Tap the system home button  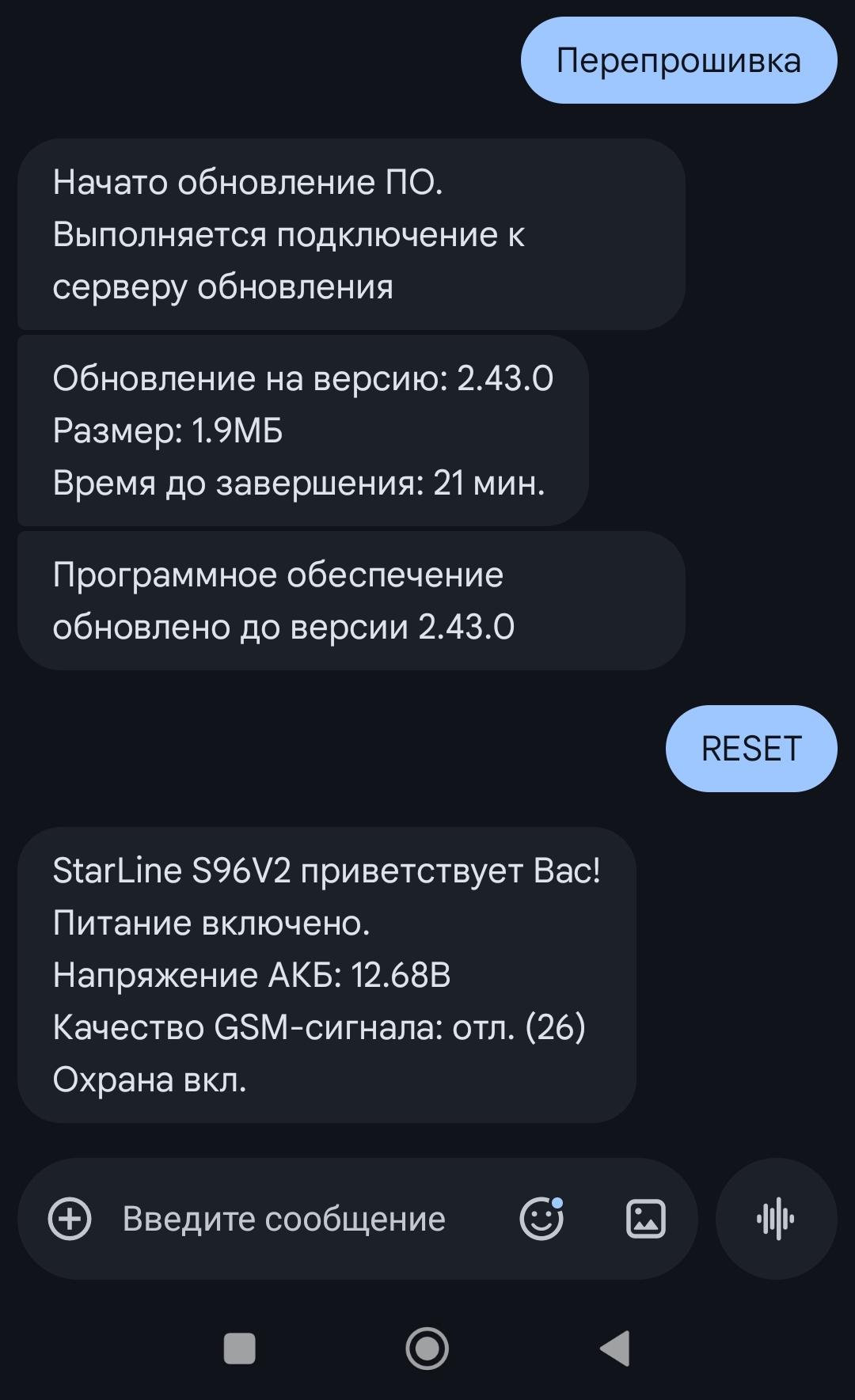(x=427, y=1348)
